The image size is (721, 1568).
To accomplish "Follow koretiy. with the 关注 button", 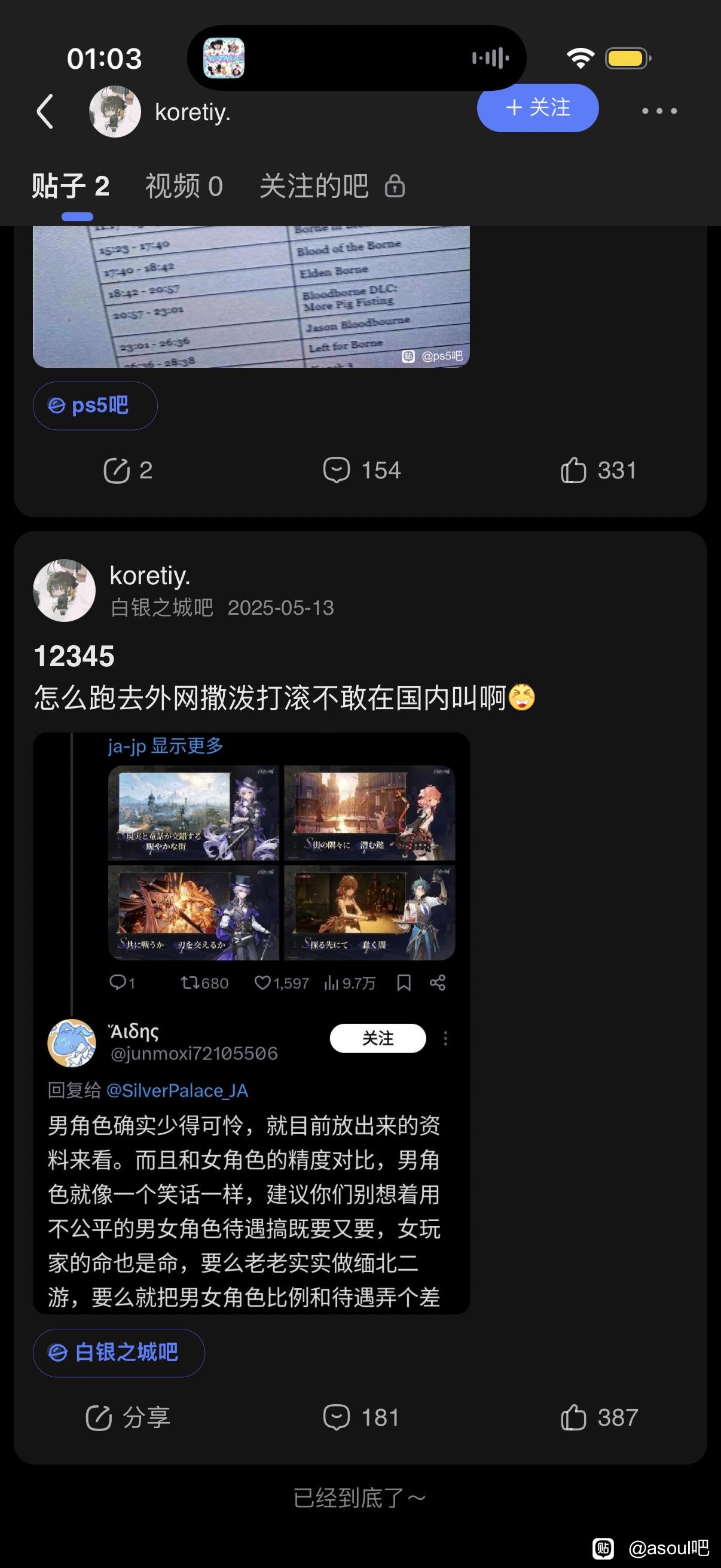I will tap(537, 108).
